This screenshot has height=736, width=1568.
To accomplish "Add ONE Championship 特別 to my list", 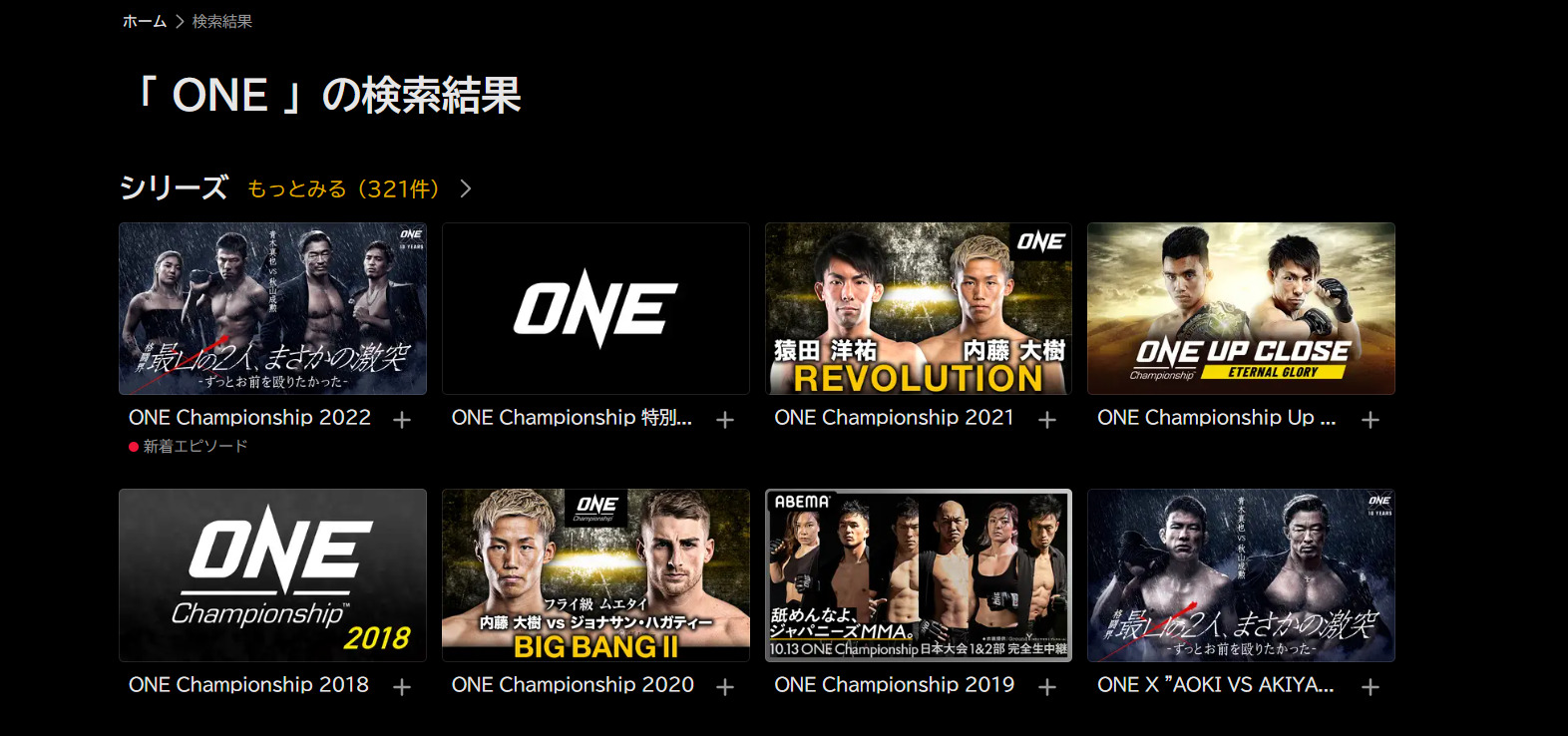I will pyautogui.click(x=725, y=420).
